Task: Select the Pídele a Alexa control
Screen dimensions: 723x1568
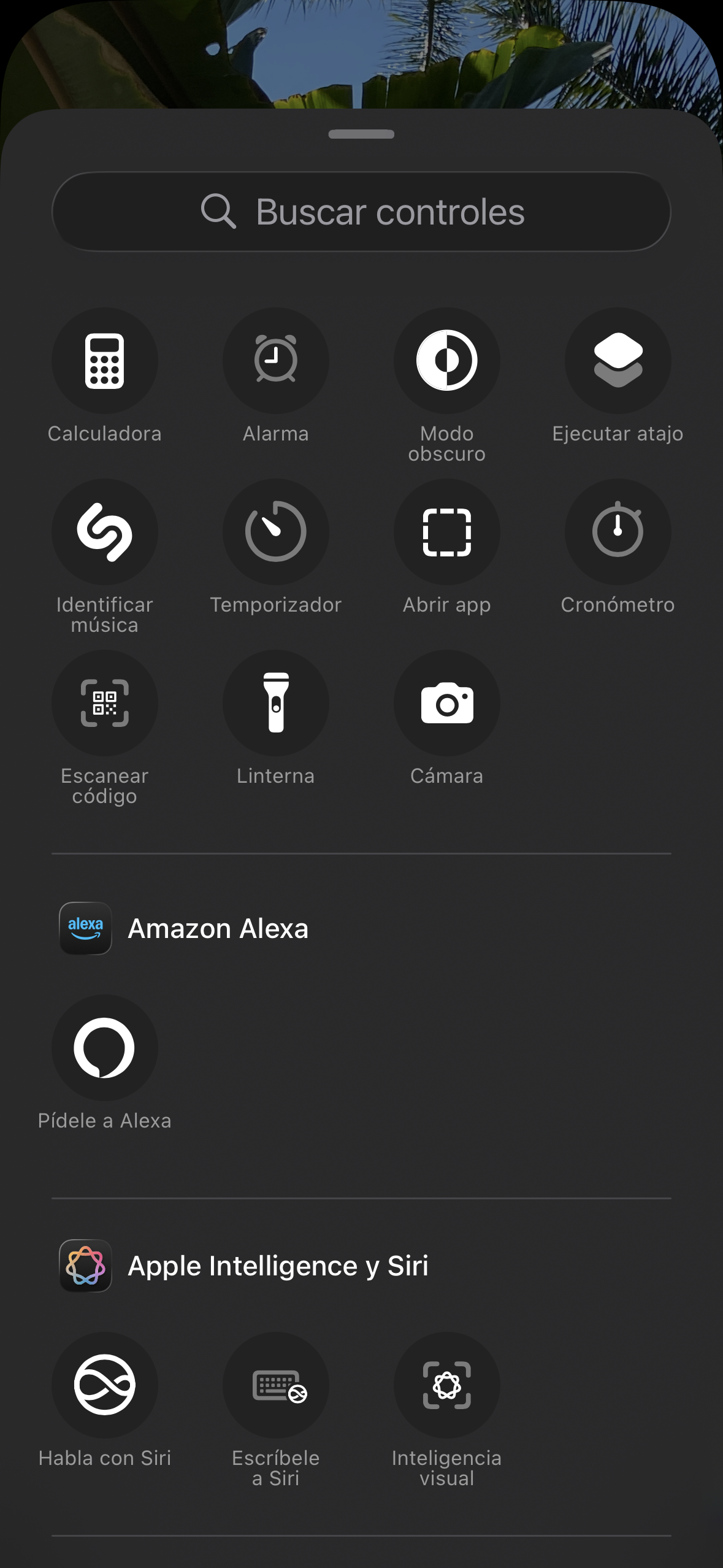Action: pyautogui.click(x=105, y=1048)
